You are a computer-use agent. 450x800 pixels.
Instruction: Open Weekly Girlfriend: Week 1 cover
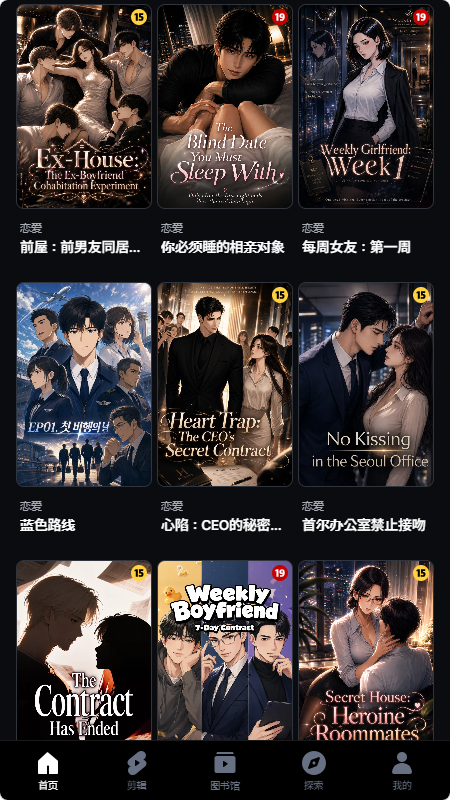click(366, 107)
